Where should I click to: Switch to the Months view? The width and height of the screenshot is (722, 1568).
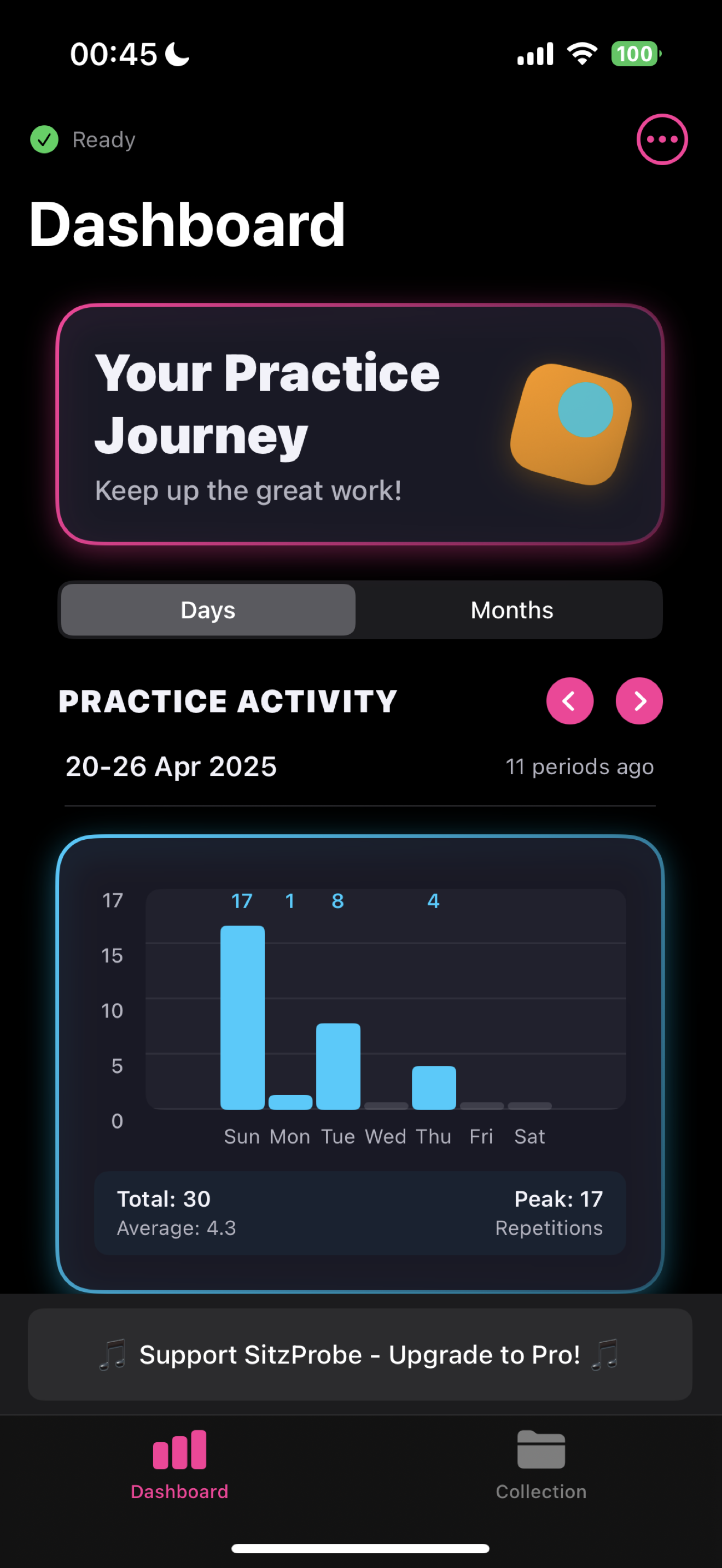(x=511, y=610)
